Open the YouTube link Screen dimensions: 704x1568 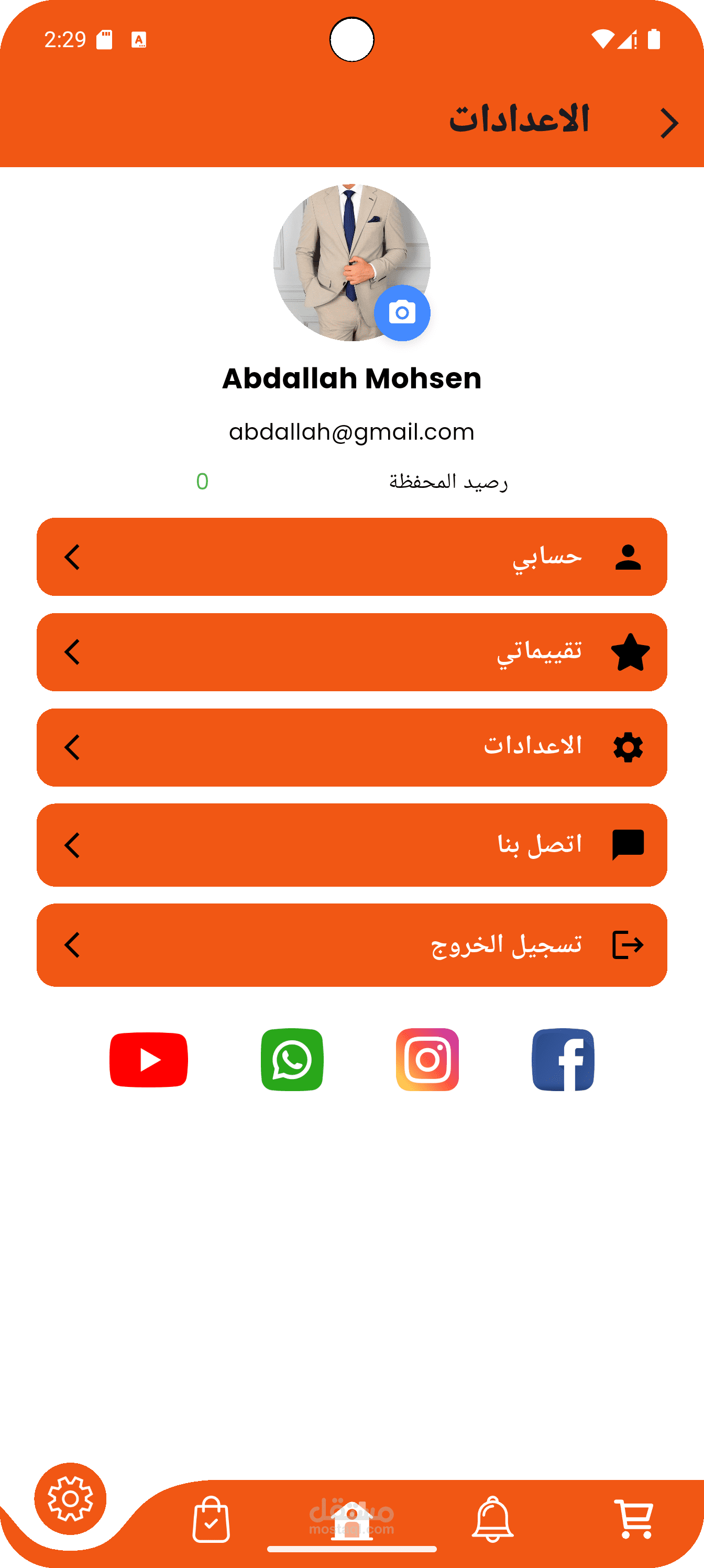[x=148, y=1060]
